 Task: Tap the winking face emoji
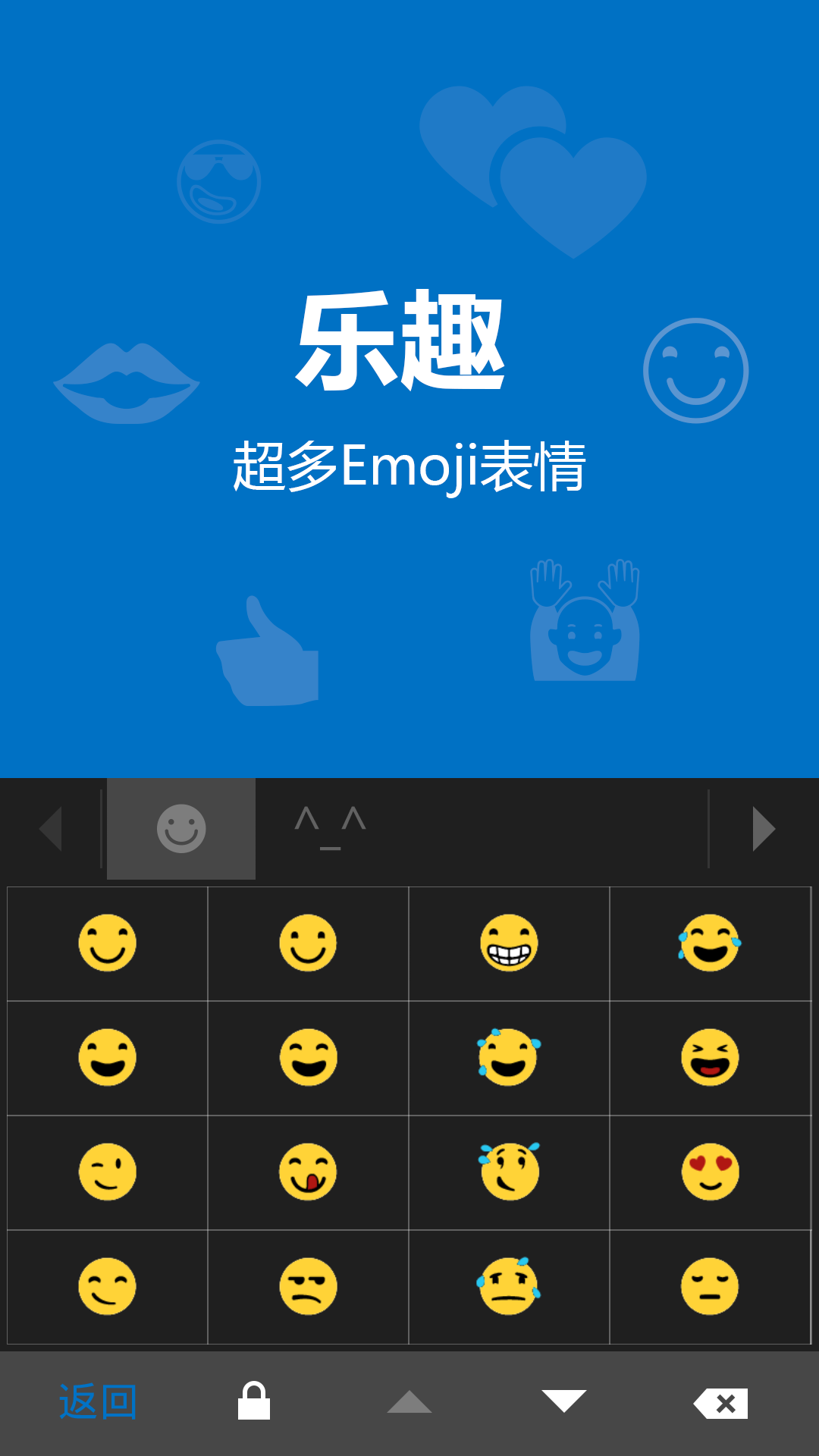[106, 1172]
